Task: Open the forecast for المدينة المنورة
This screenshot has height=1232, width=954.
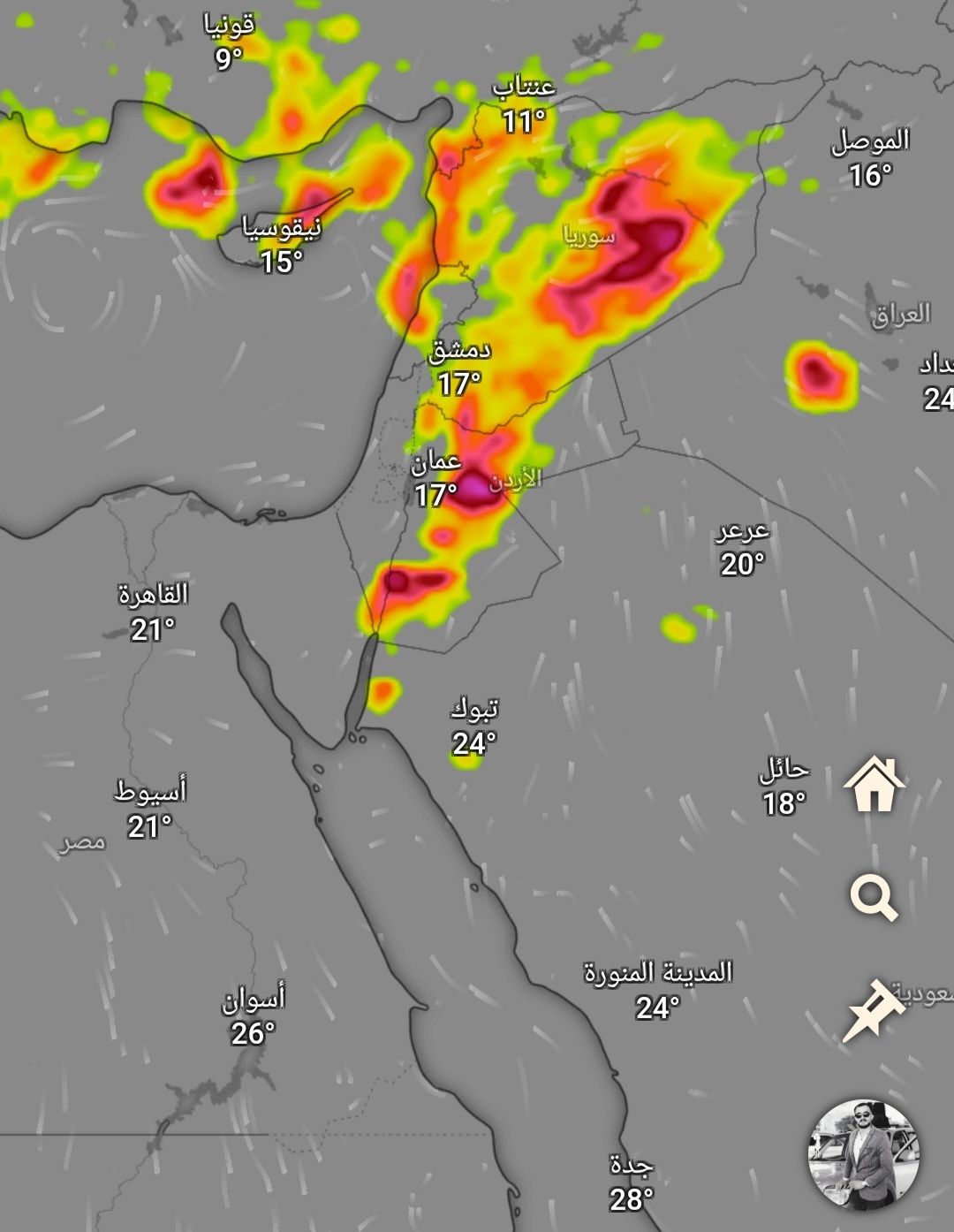Action: tap(658, 990)
